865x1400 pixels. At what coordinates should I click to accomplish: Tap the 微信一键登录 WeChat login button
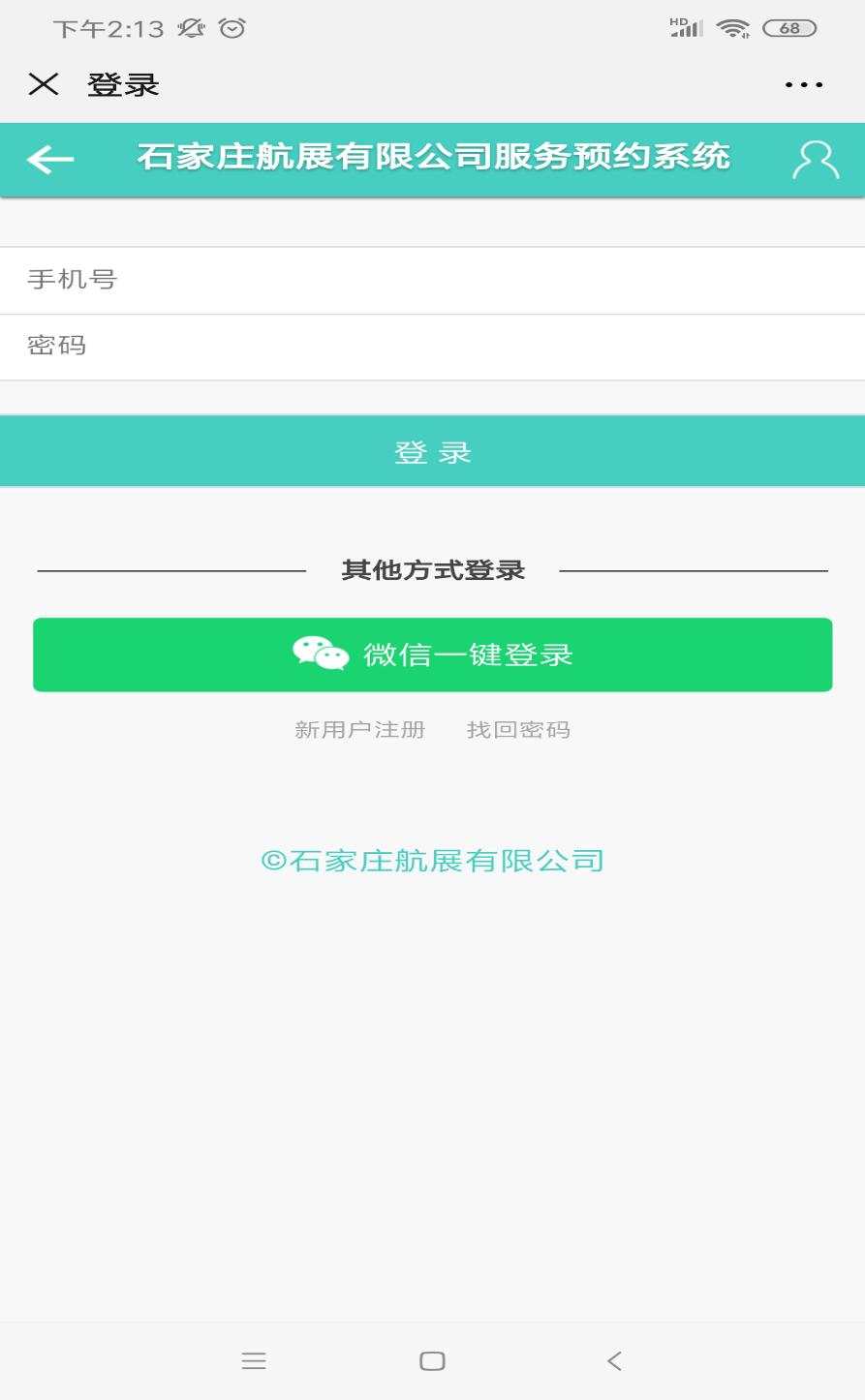tap(432, 654)
